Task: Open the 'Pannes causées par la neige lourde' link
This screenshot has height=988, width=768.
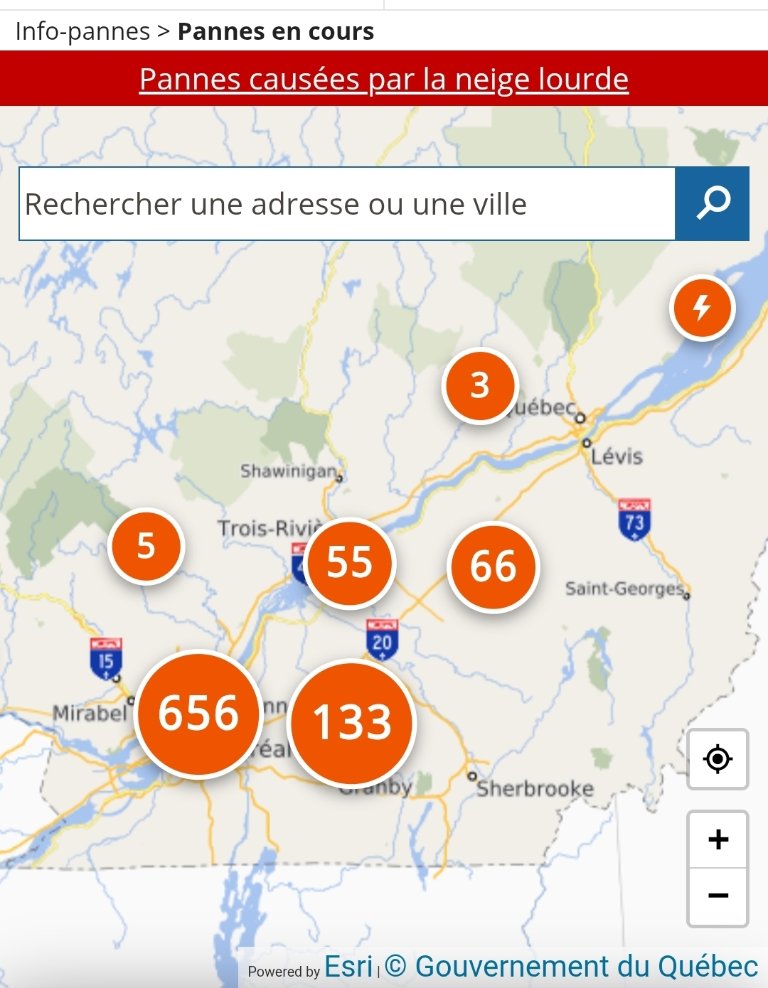Action: (x=383, y=78)
